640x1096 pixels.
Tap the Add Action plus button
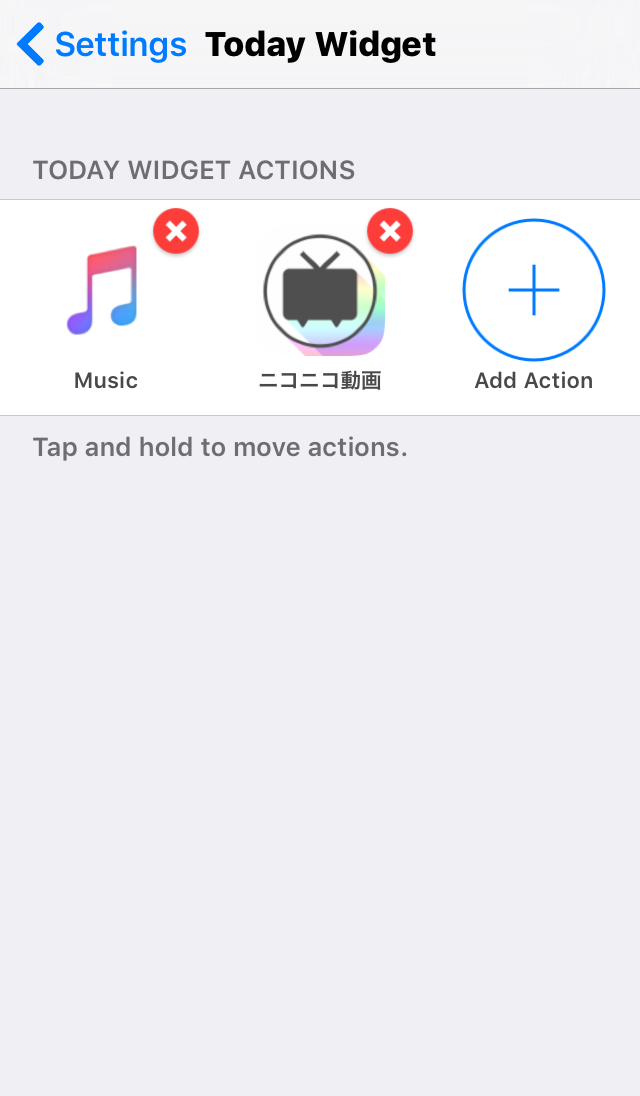[534, 290]
